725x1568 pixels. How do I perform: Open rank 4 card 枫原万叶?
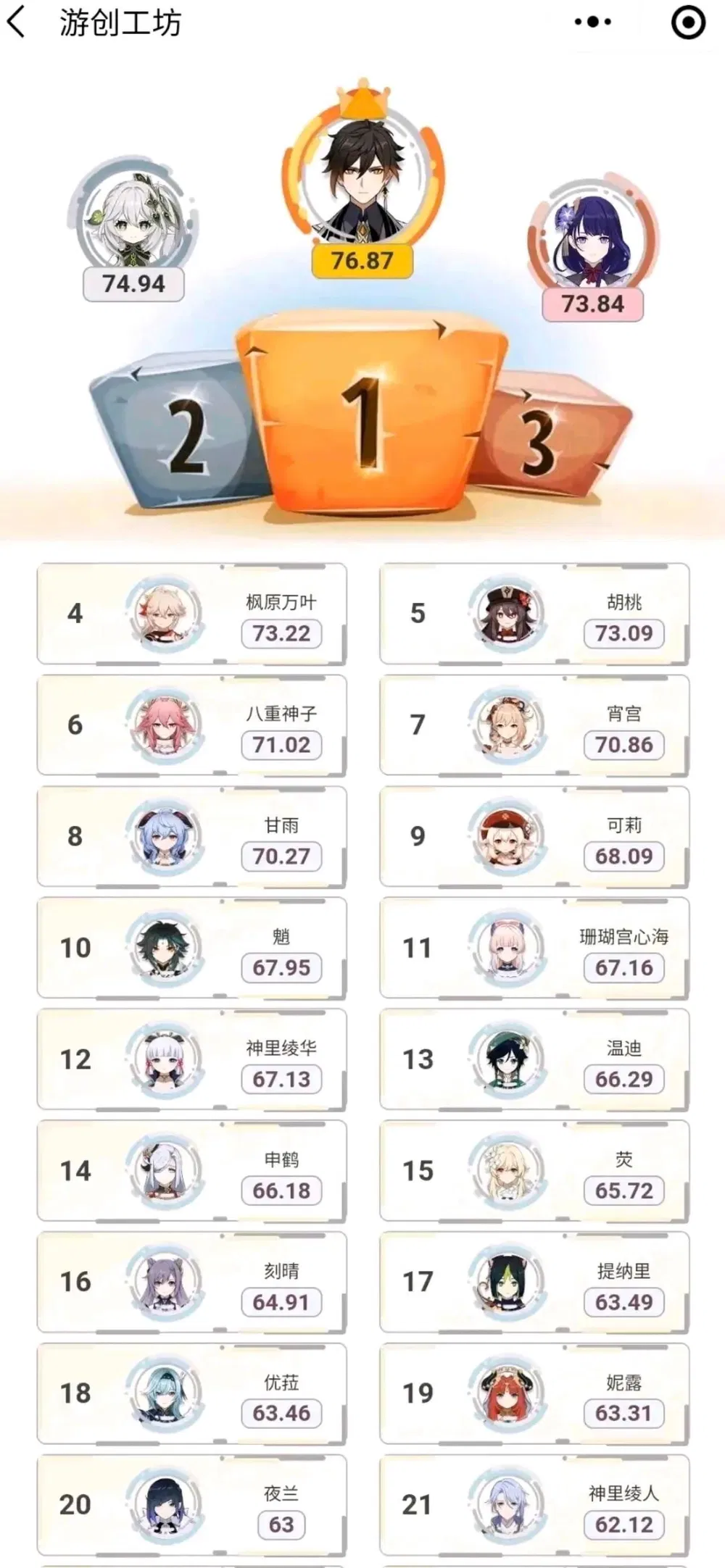click(191, 614)
